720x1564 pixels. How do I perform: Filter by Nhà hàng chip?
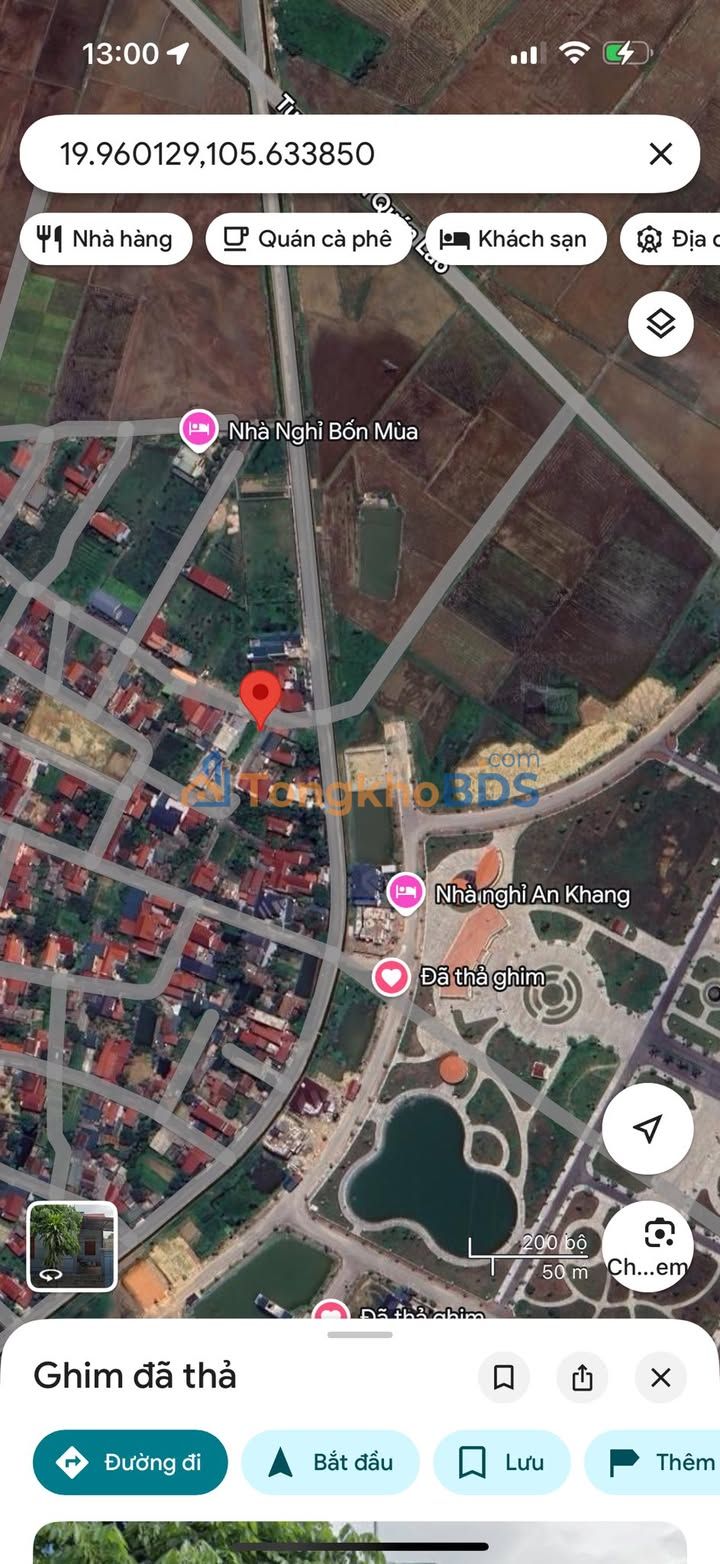(x=105, y=239)
